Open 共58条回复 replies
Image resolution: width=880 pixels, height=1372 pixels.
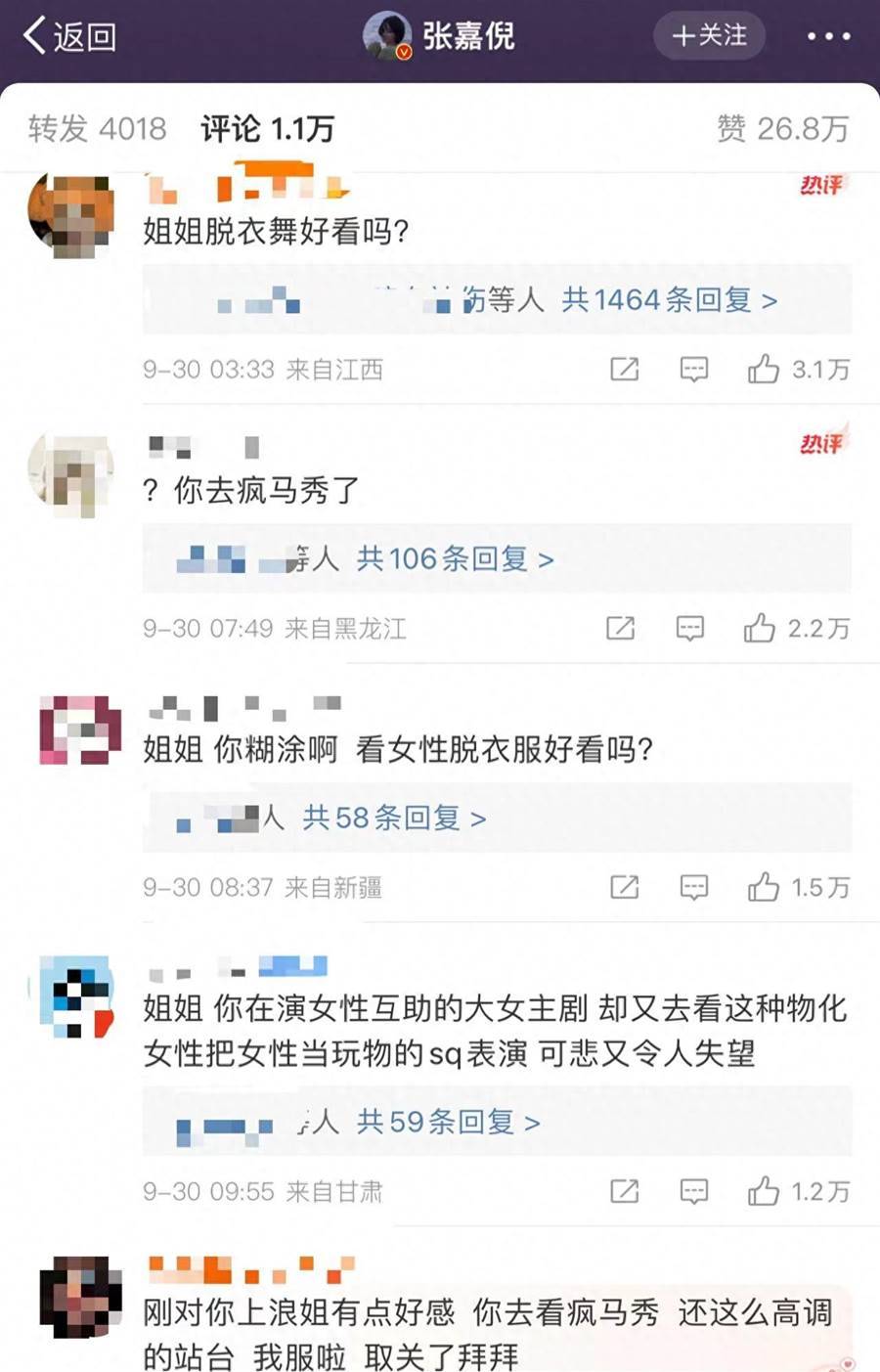(x=393, y=818)
